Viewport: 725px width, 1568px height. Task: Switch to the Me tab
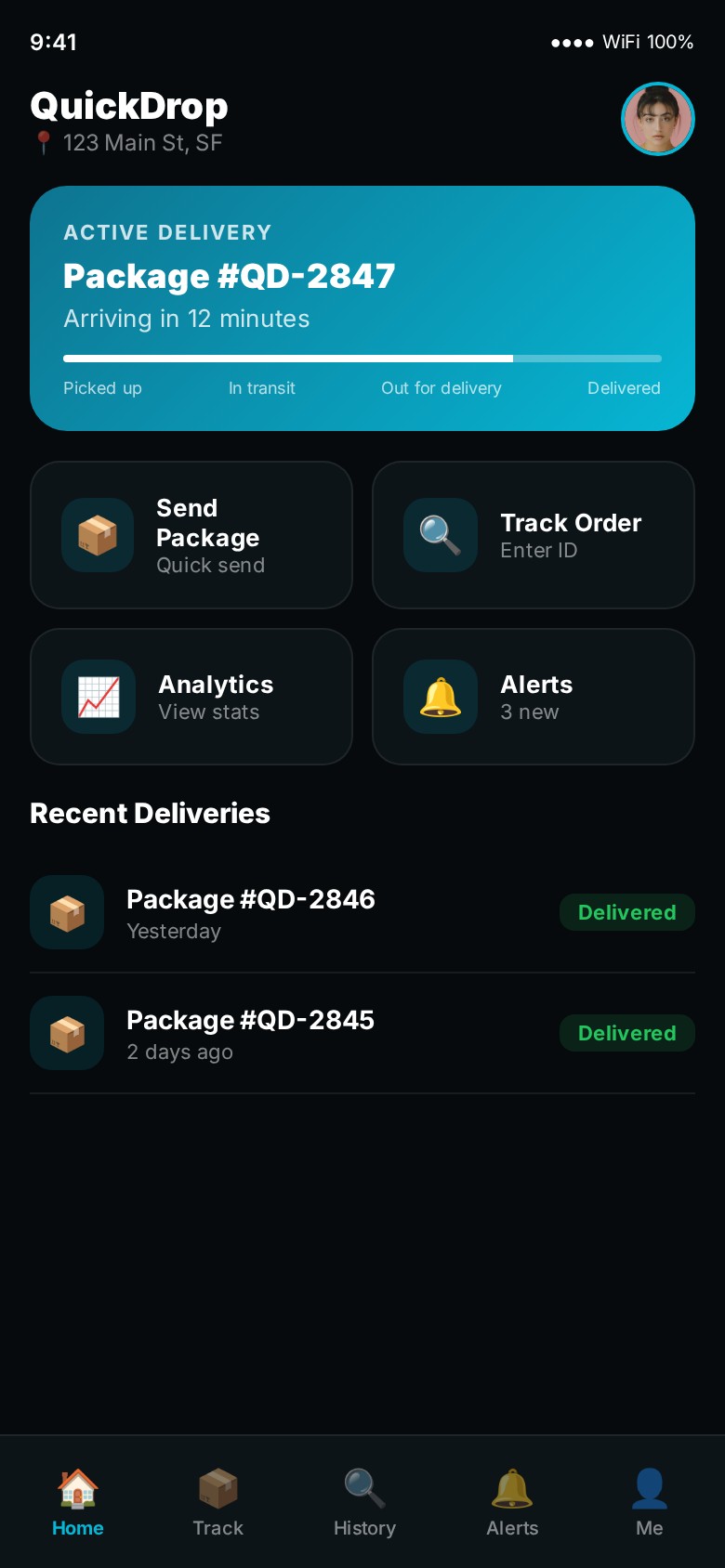coord(649,1503)
